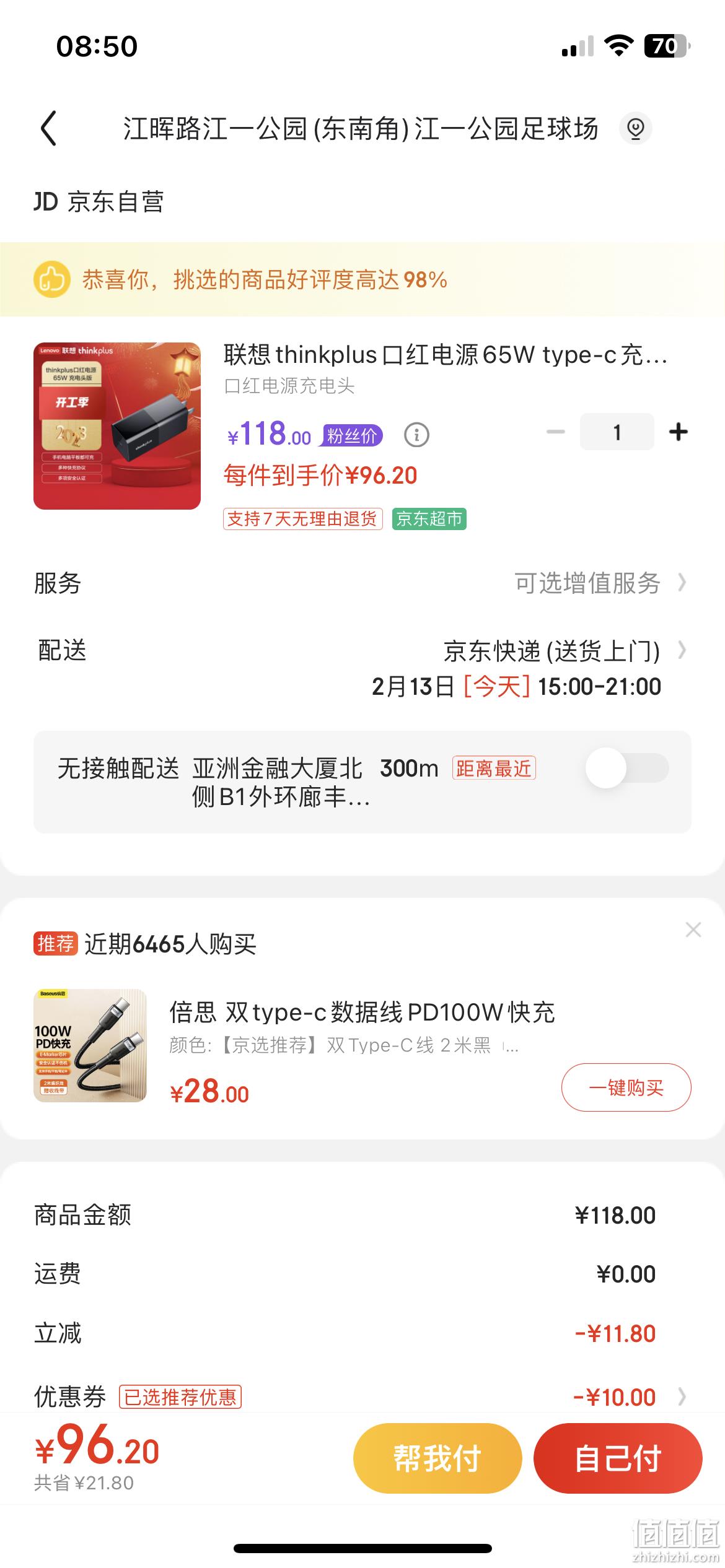Choose 帮我付 to have someone pay
The image size is (725, 1568).
click(x=437, y=1458)
